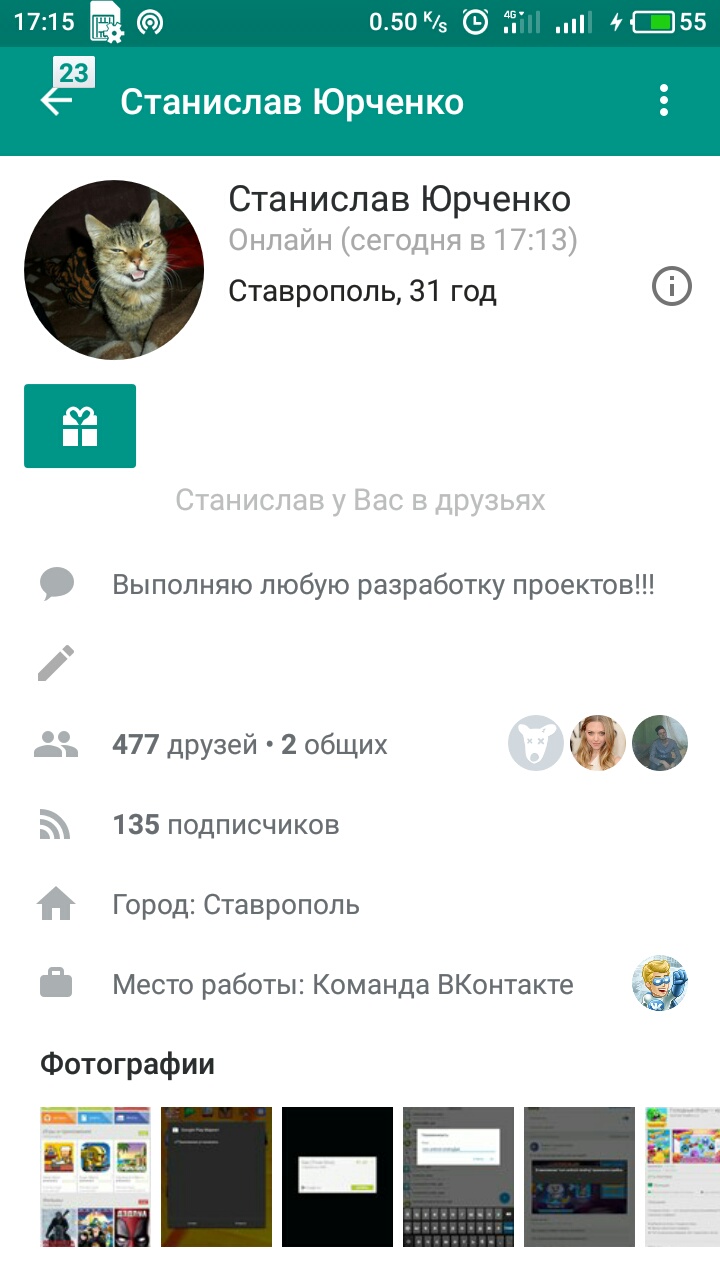
Task: Send a gift to Станислав
Action: coord(80,426)
